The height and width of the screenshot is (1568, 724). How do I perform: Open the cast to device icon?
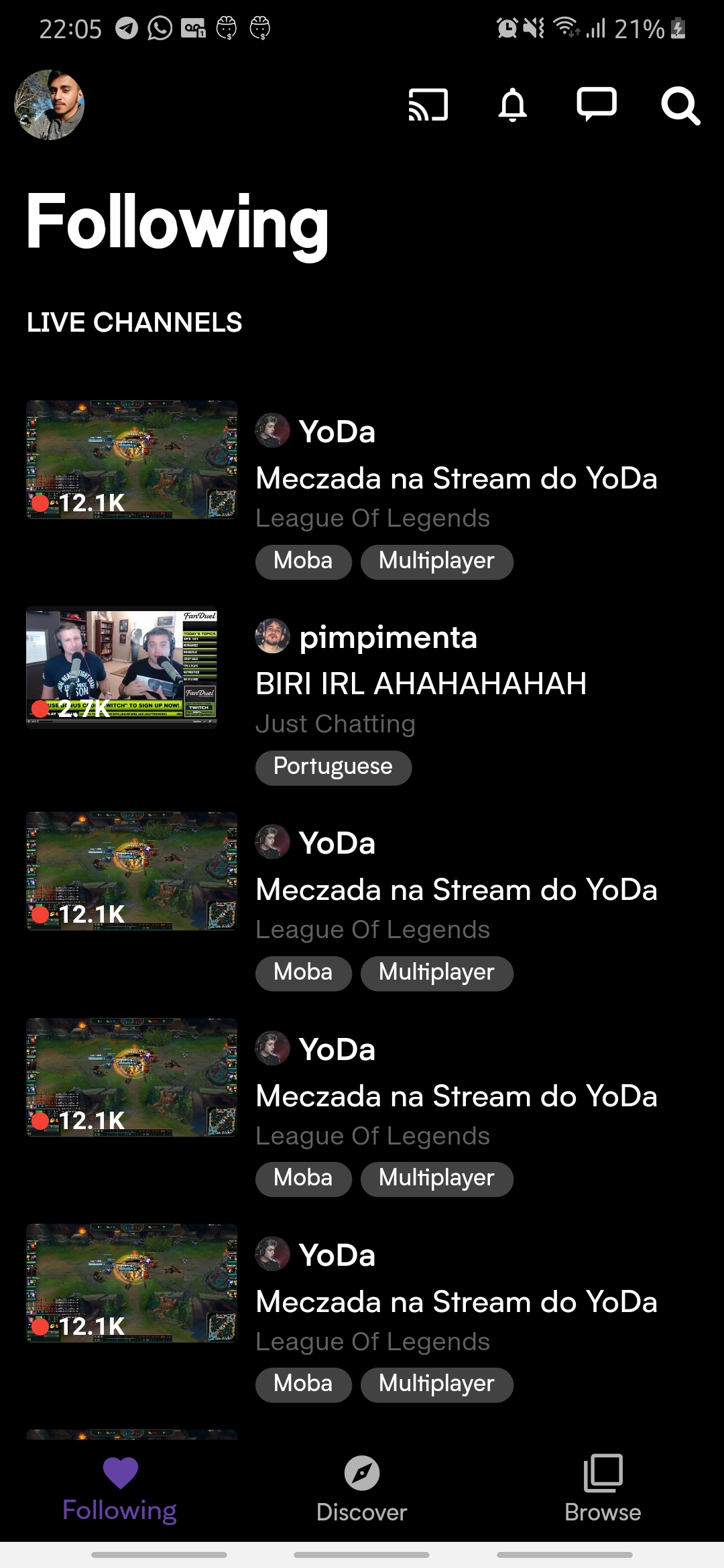point(428,105)
